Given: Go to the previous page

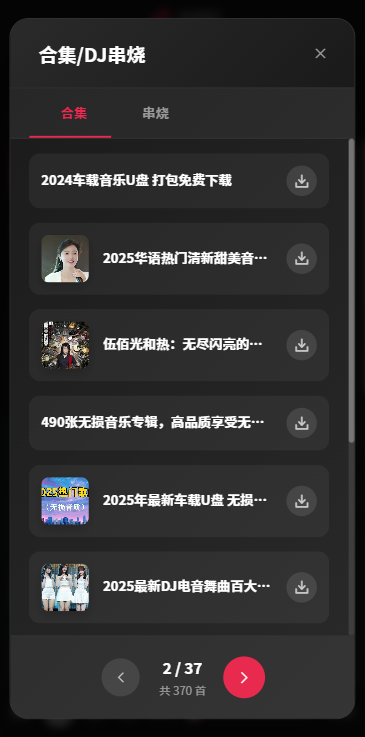Looking at the screenshot, I should click(121, 677).
